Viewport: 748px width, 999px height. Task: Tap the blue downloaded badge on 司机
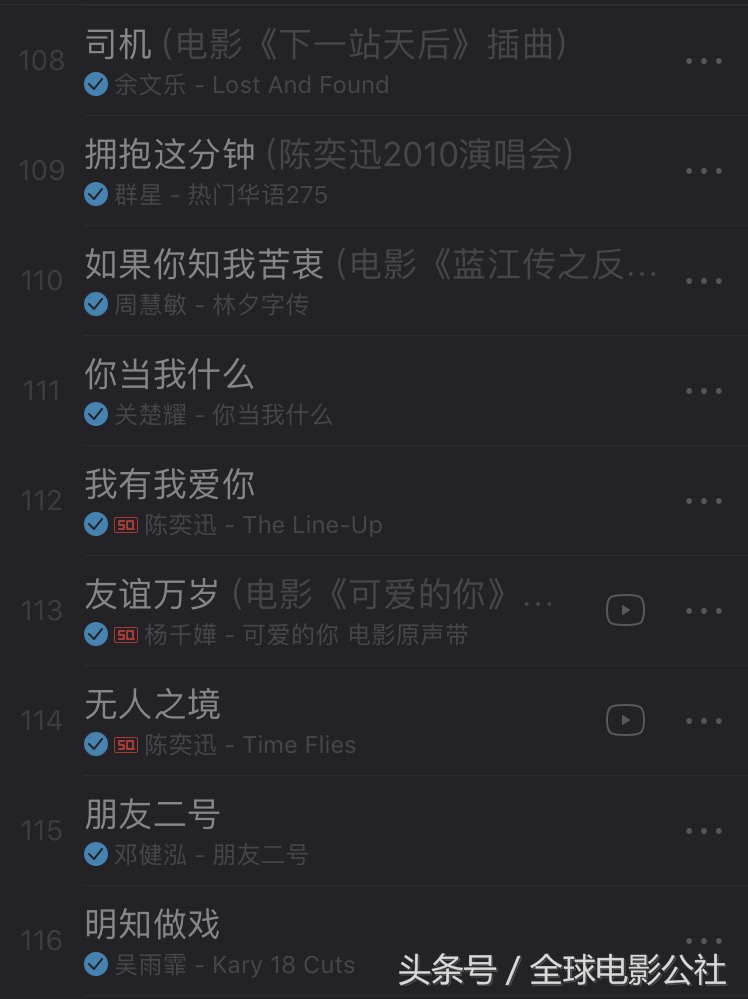[95, 85]
